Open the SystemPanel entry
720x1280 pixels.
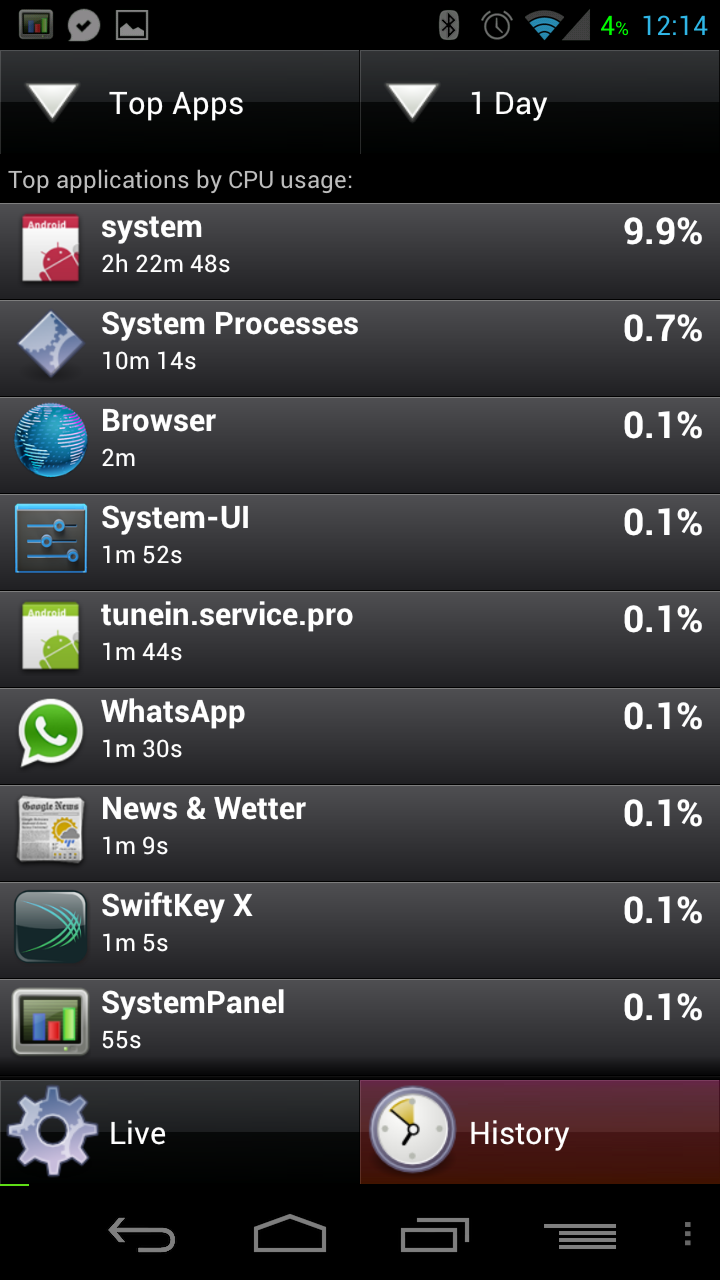[x=360, y=1027]
